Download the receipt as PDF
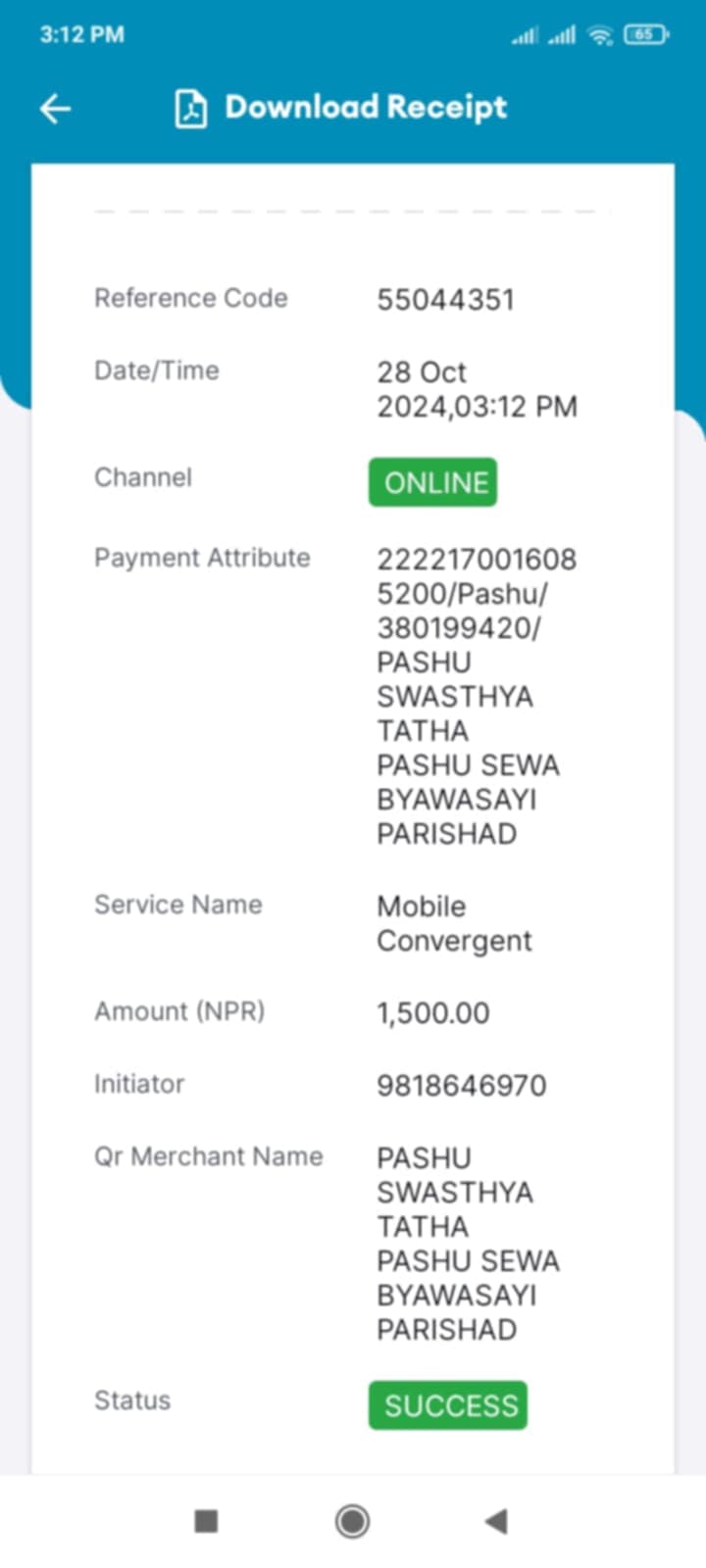 (340, 108)
